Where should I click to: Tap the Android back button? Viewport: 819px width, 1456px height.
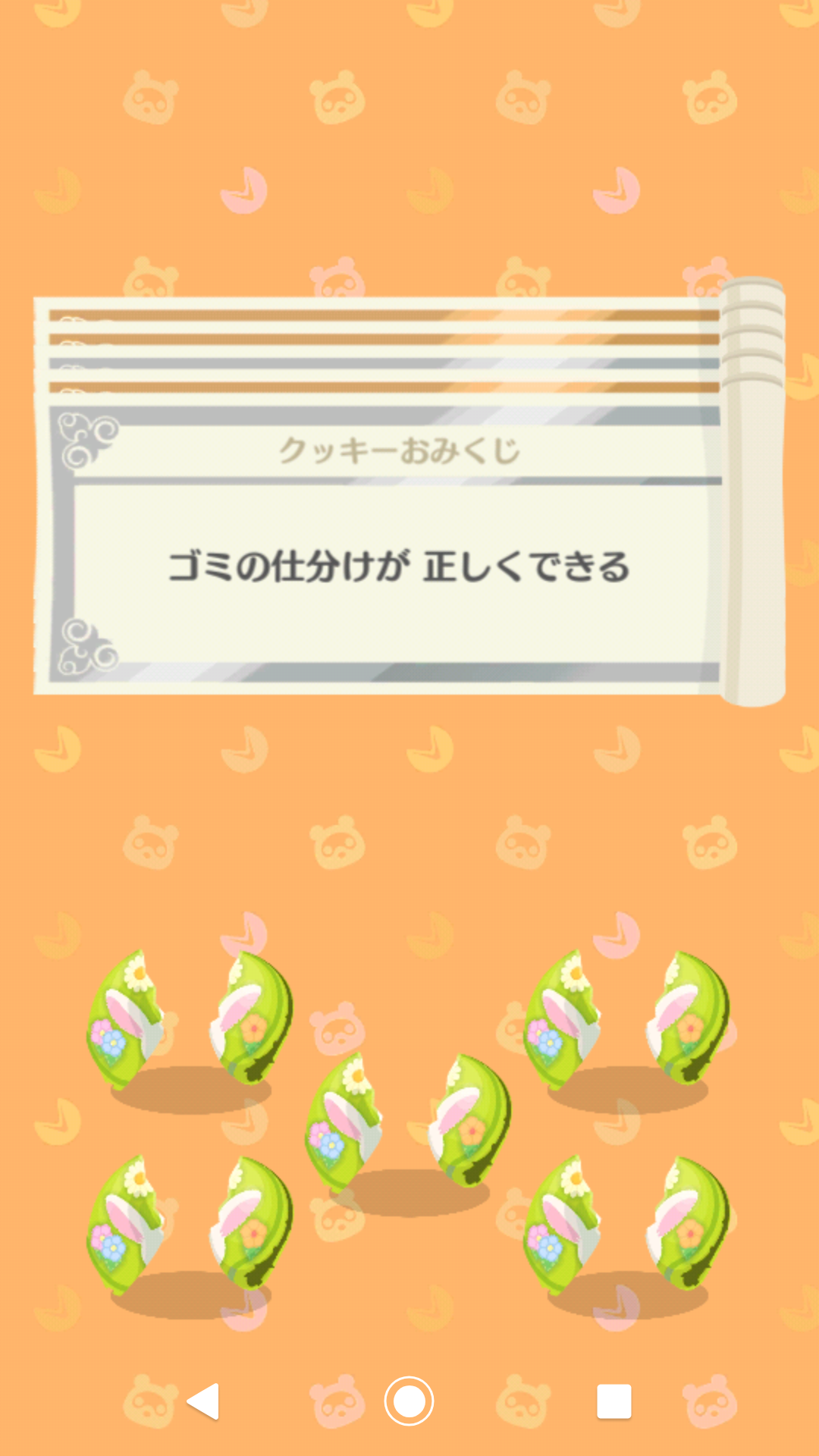204,1401
